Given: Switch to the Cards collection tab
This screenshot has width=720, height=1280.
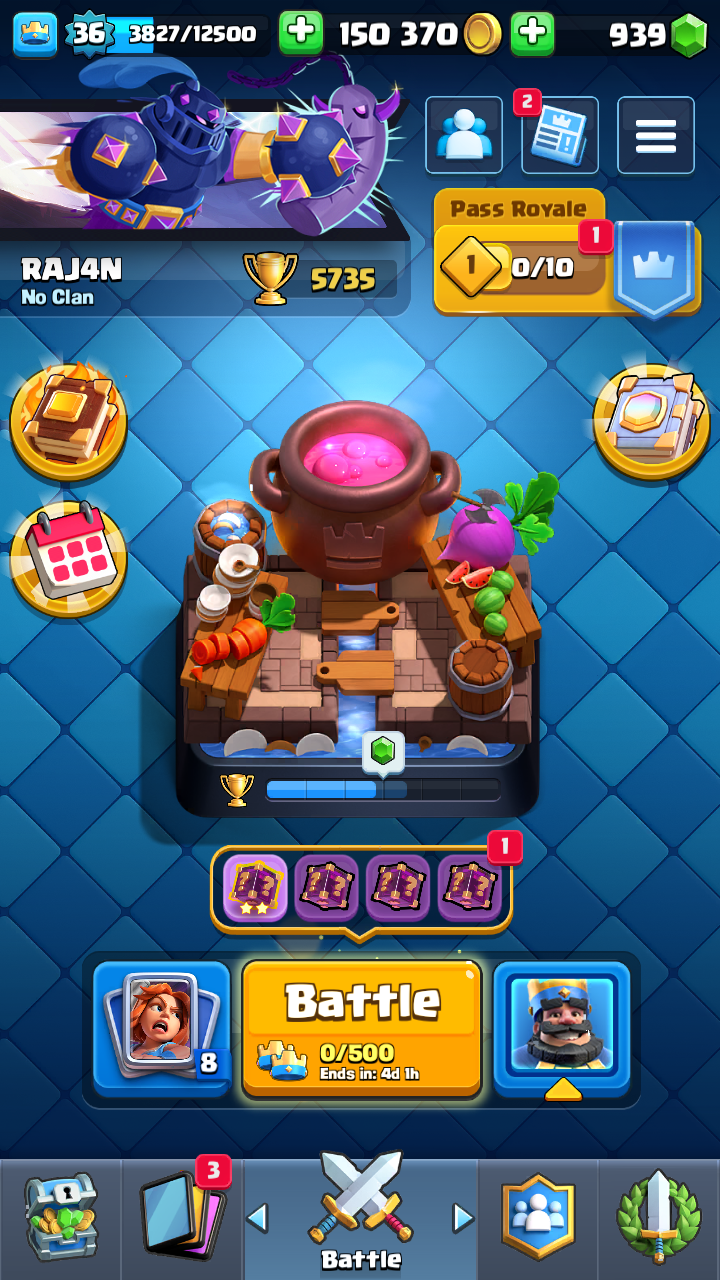Looking at the screenshot, I should coord(181,1218).
